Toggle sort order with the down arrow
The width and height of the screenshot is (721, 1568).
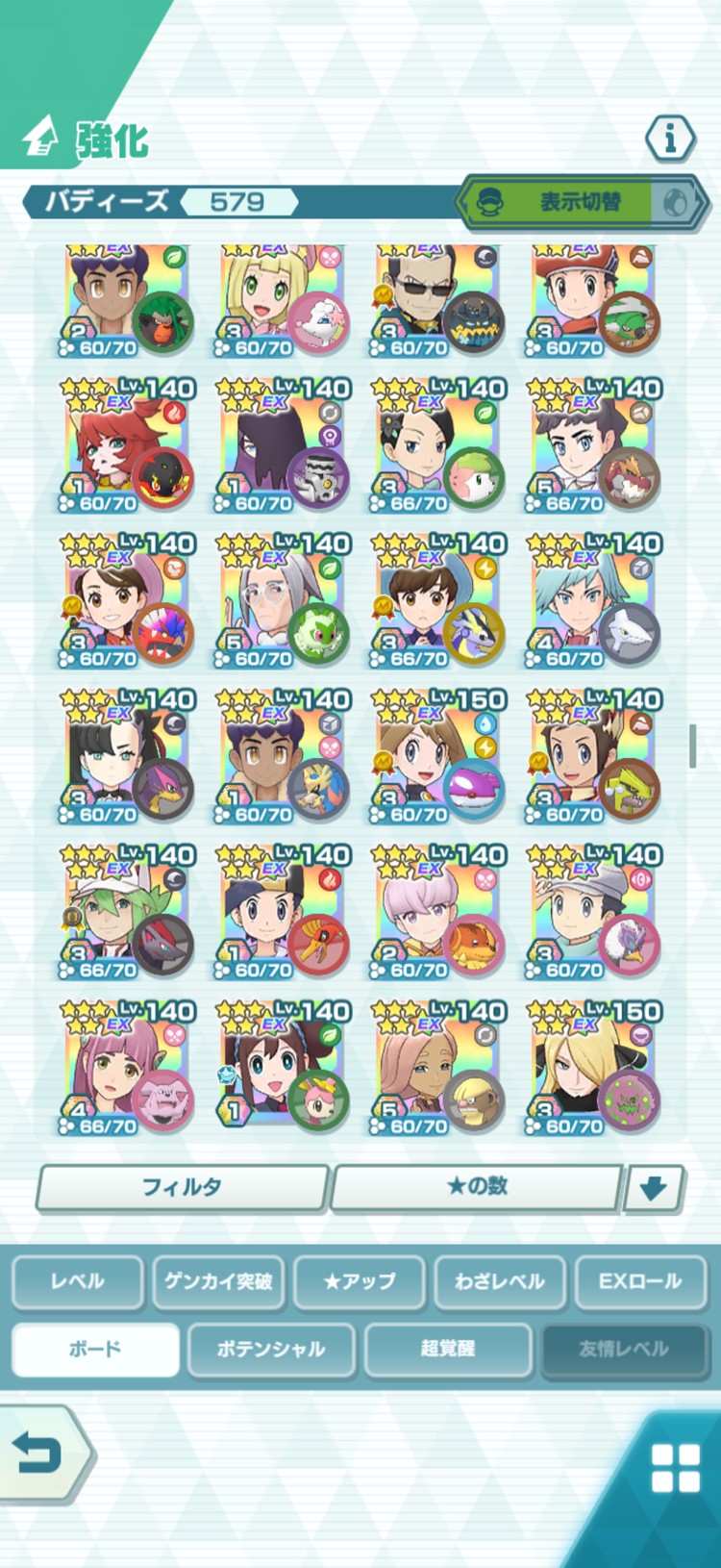(654, 1188)
